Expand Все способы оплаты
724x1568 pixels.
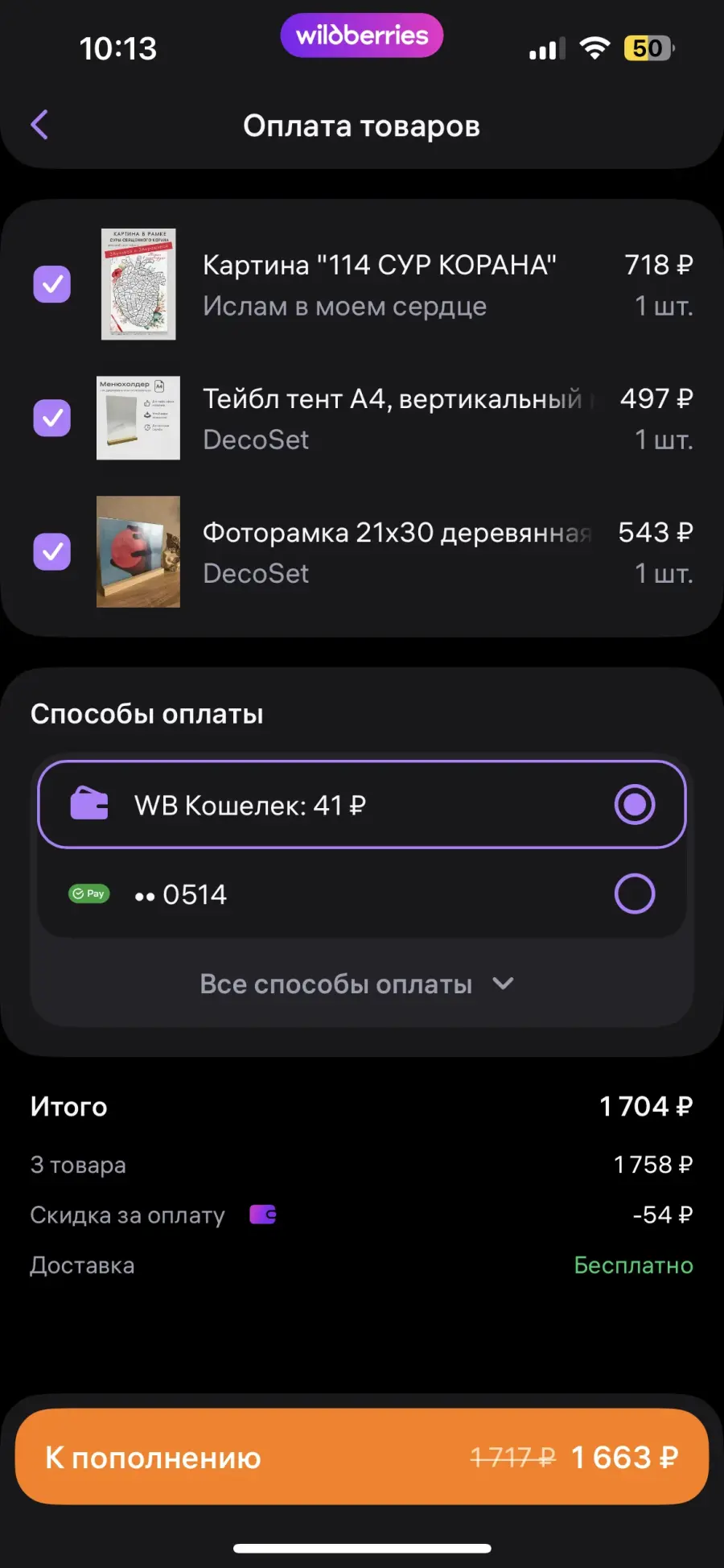pos(357,984)
